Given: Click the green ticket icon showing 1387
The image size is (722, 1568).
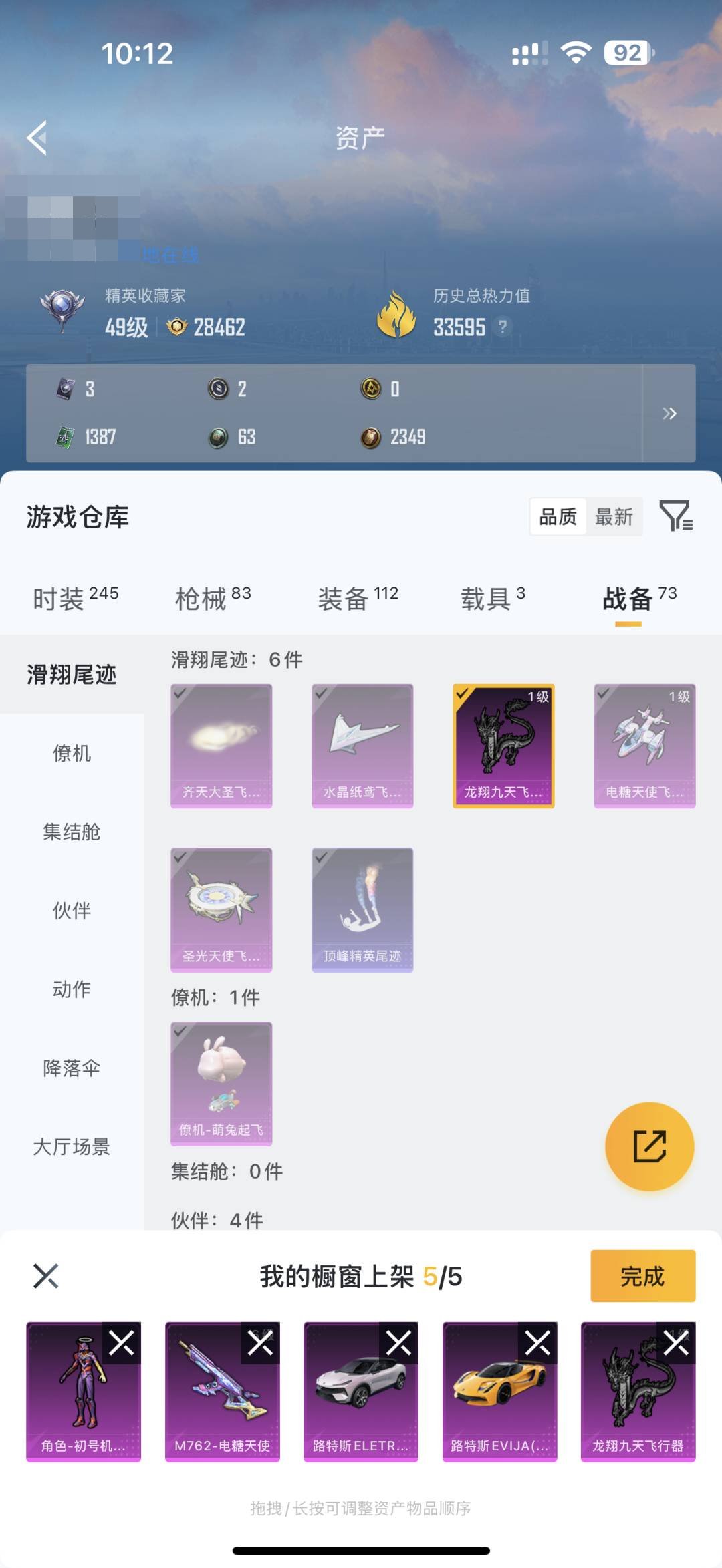Looking at the screenshot, I should pos(66,437).
